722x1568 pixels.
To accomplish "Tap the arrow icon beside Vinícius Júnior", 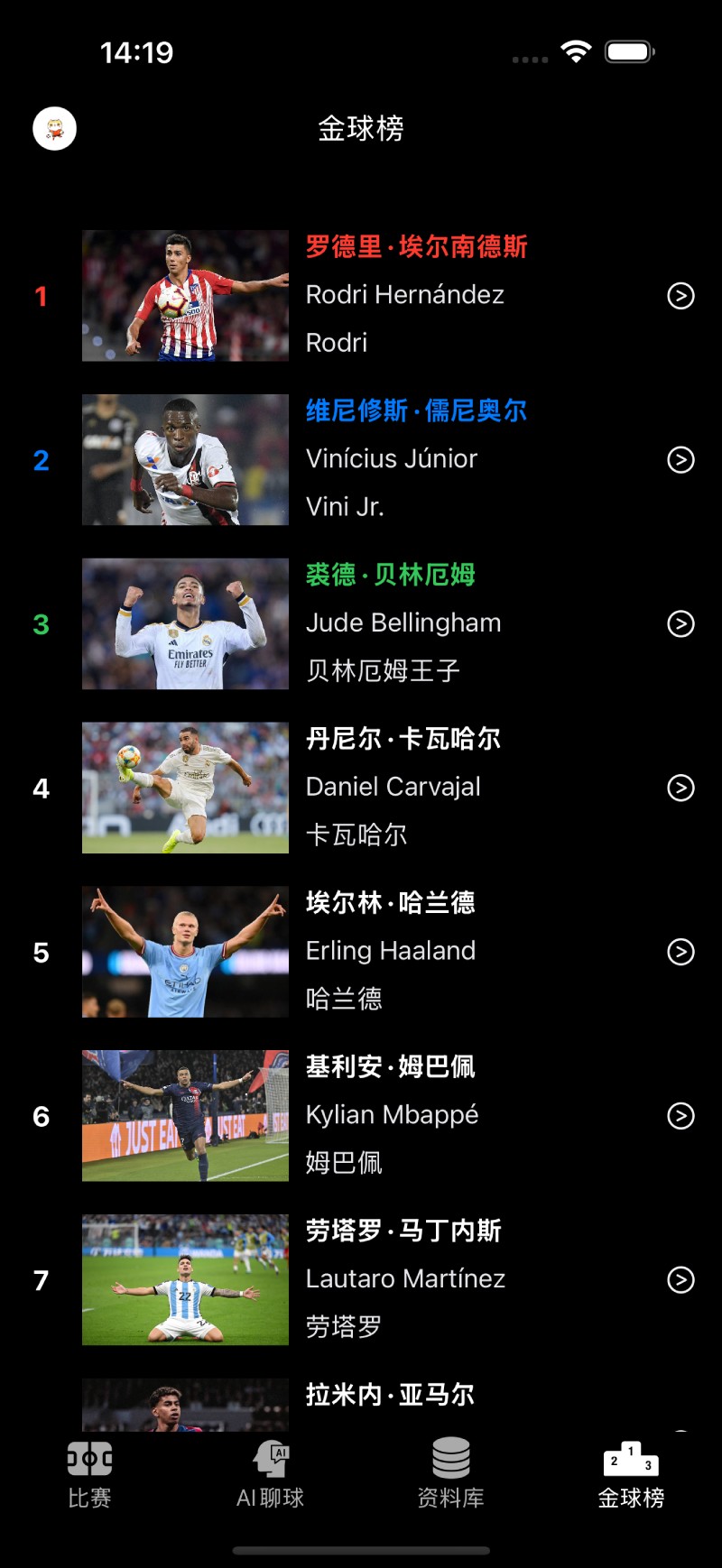I will (680, 460).
